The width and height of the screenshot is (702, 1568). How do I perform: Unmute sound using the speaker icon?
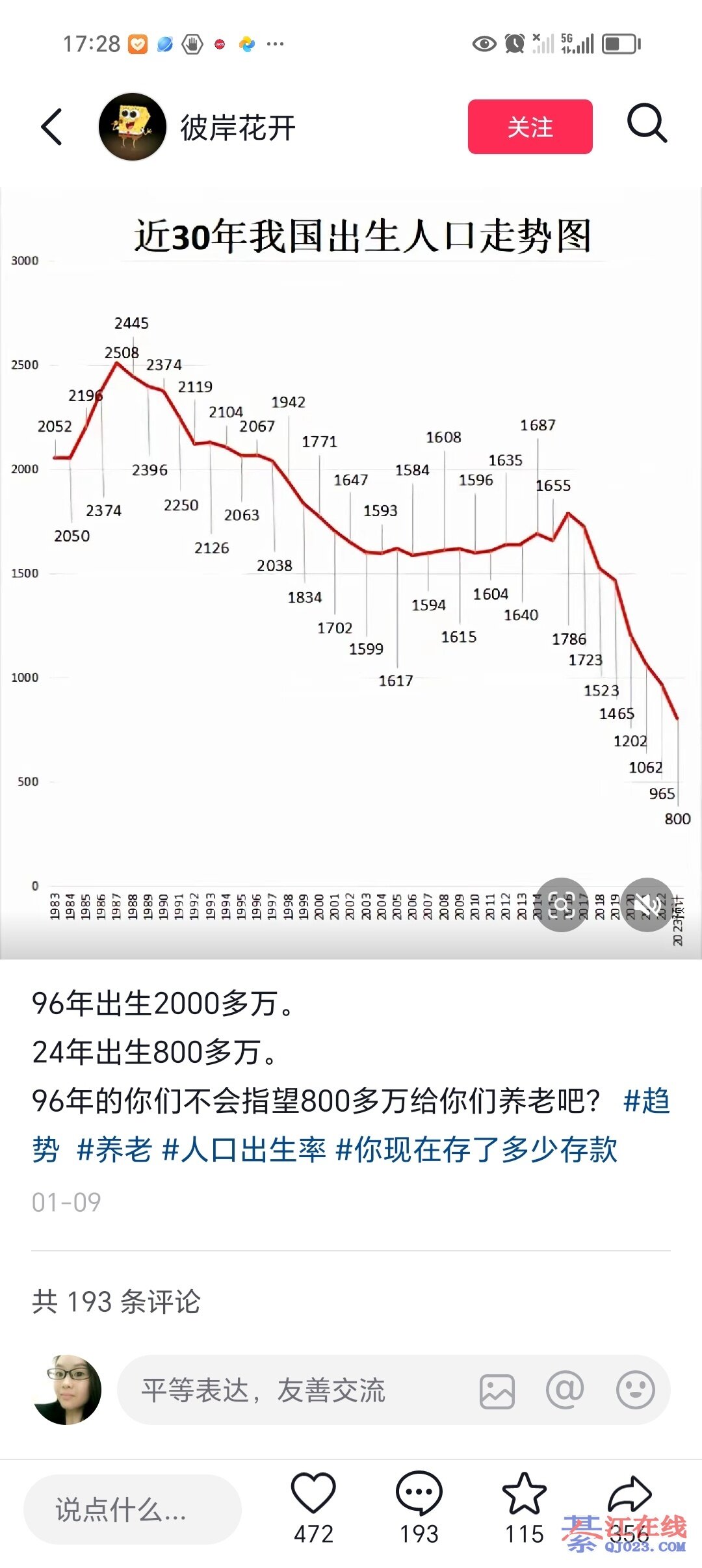(647, 904)
